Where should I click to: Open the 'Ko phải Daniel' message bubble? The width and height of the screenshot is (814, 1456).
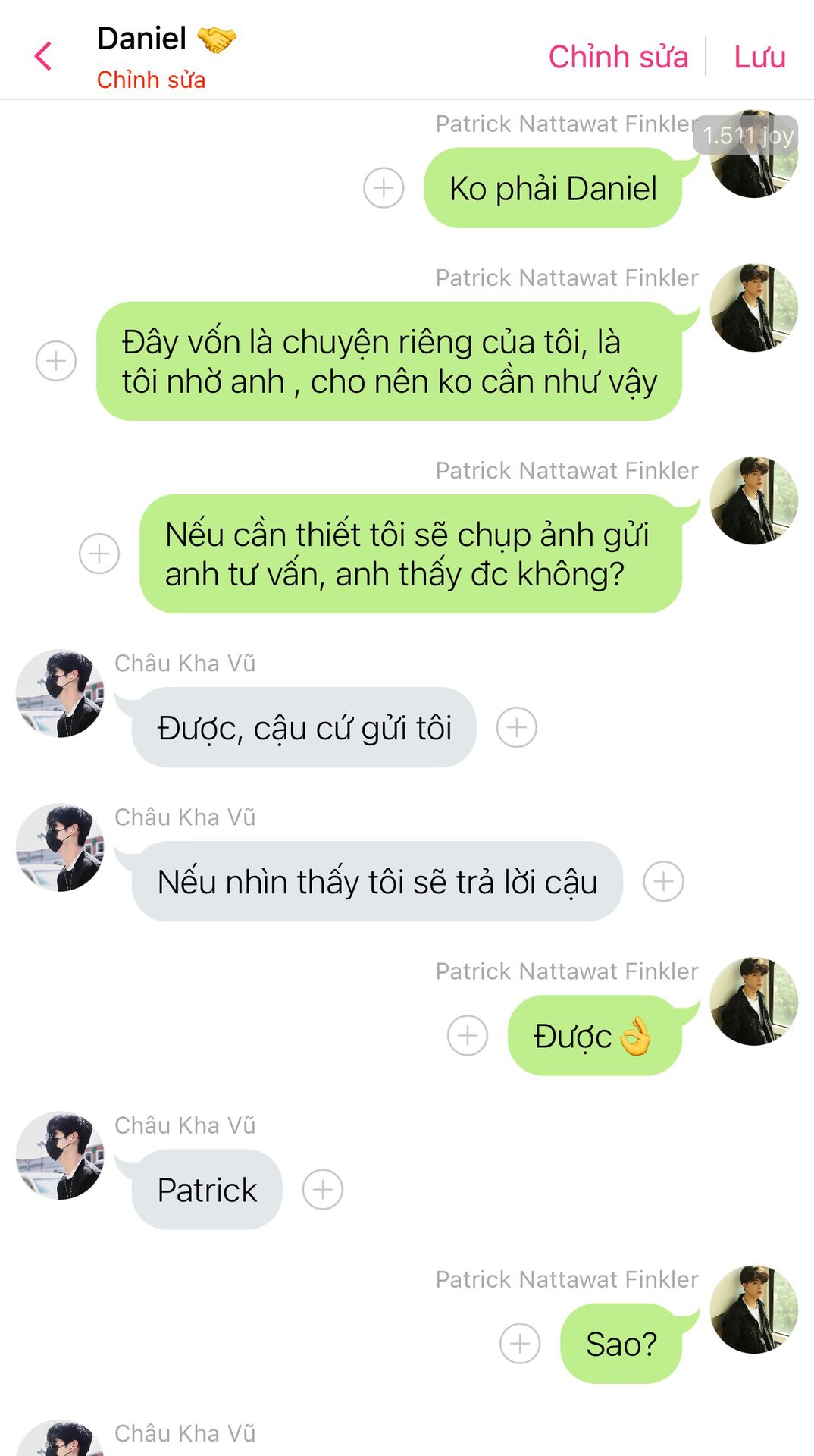click(x=553, y=188)
